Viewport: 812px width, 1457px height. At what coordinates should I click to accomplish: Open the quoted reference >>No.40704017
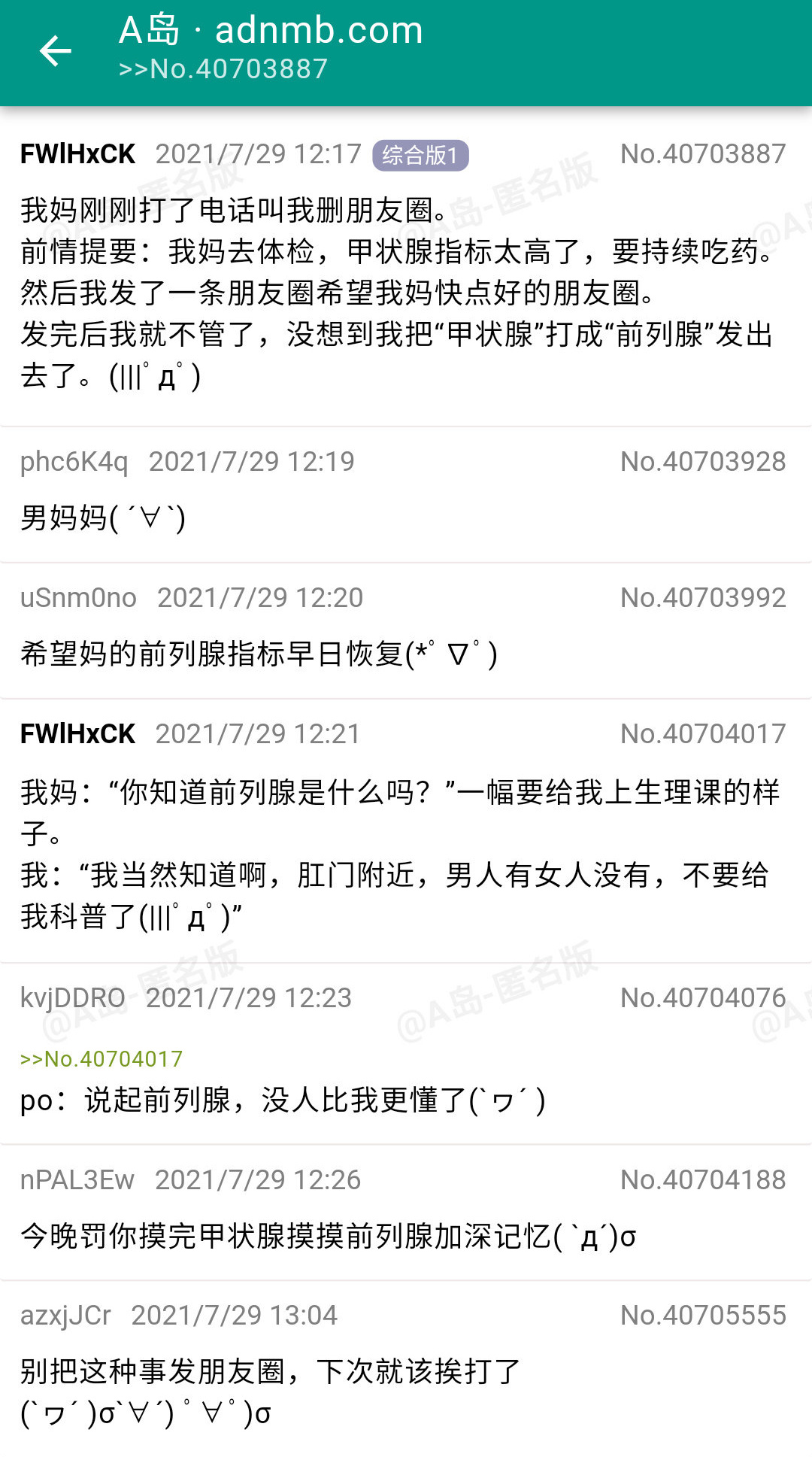pyautogui.click(x=101, y=1059)
